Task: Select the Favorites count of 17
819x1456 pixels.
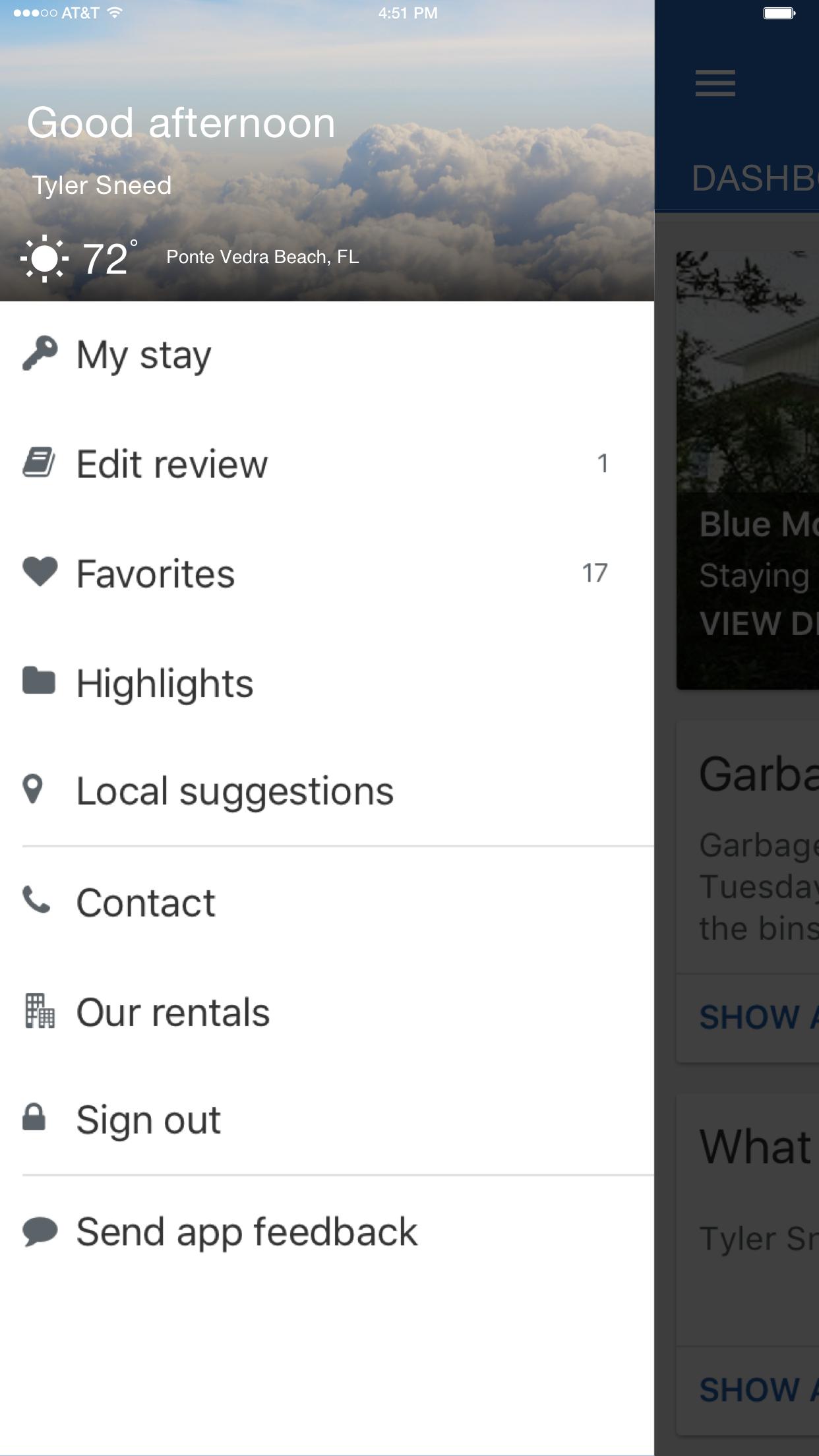Action: point(595,572)
